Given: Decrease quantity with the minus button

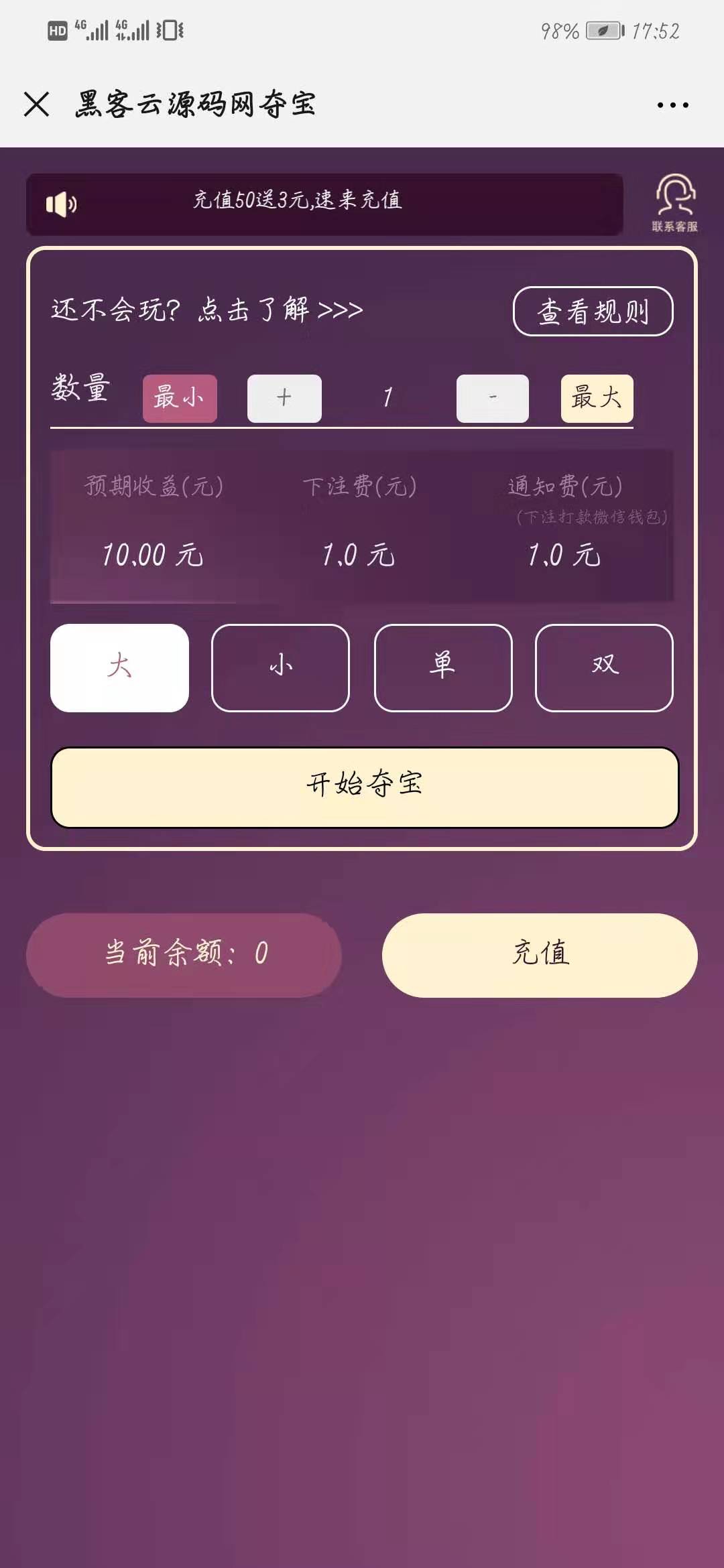Looking at the screenshot, I should coord(492,398).
